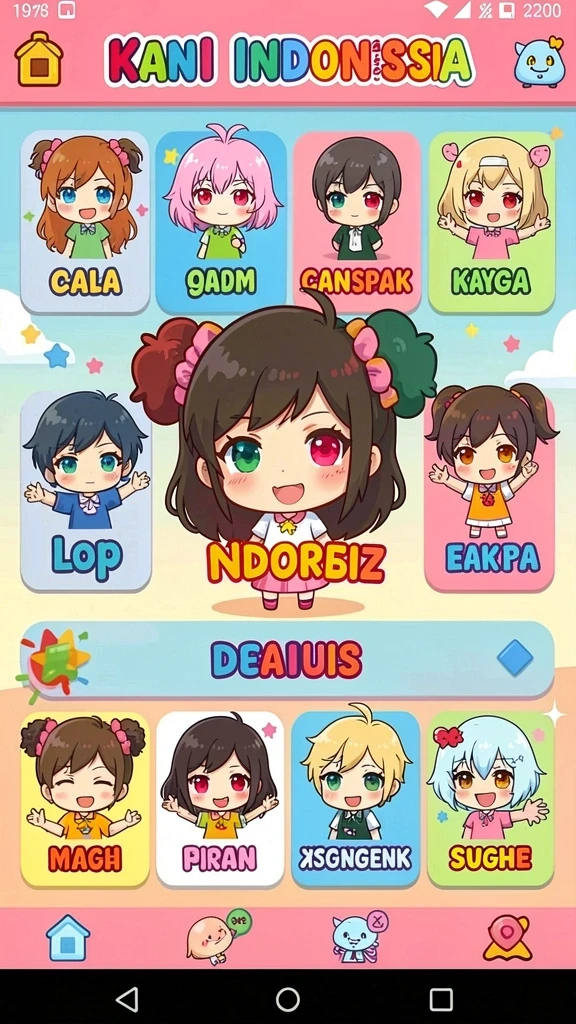Image resolution: width=576 pixels, height=1024 pixels.
Task: Select the KSGNGENK character card
Action: click(x=356, y=799)
